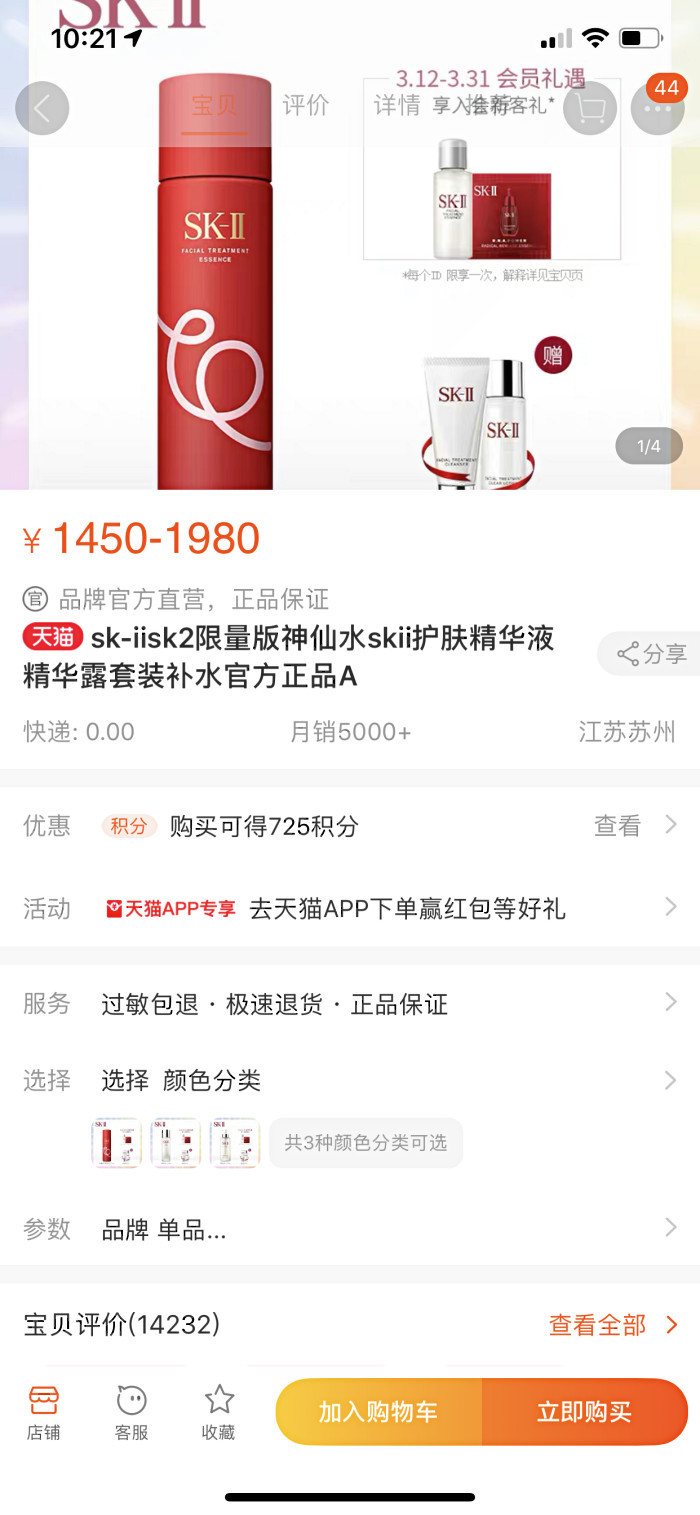
Task: Select the 宝贝 tab
Action: click(x=214, y=105)
